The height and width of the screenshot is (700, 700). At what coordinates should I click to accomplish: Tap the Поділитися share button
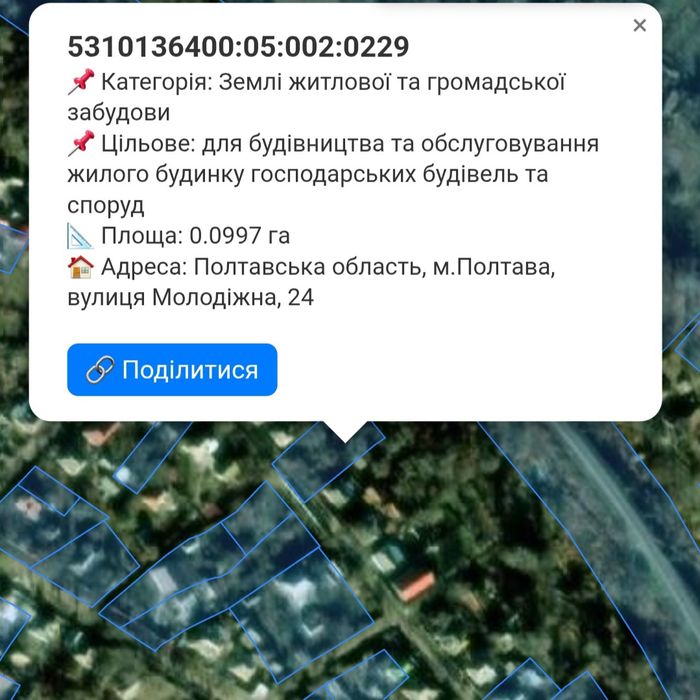(172, 370)
